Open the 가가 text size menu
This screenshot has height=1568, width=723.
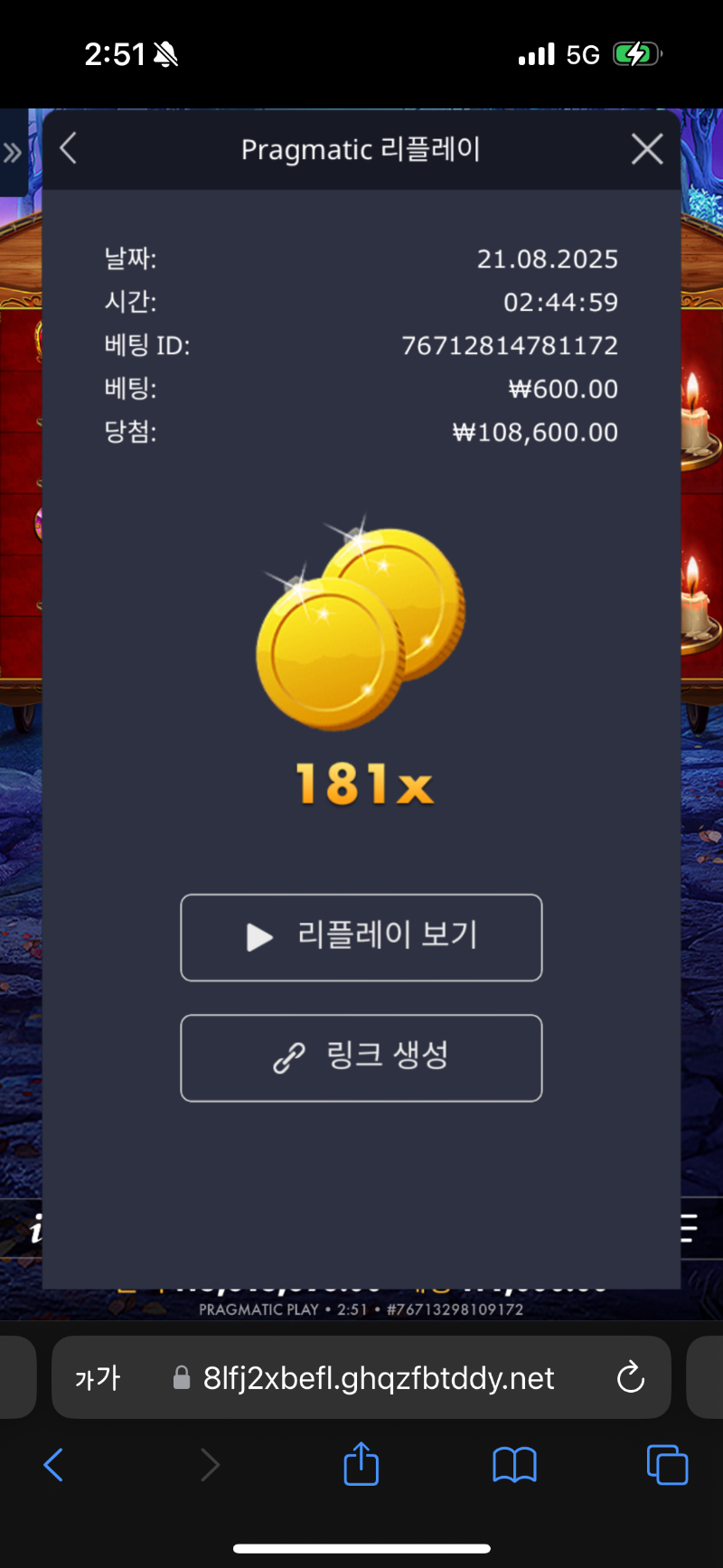pyautogui.click(x=98, y=1378)
